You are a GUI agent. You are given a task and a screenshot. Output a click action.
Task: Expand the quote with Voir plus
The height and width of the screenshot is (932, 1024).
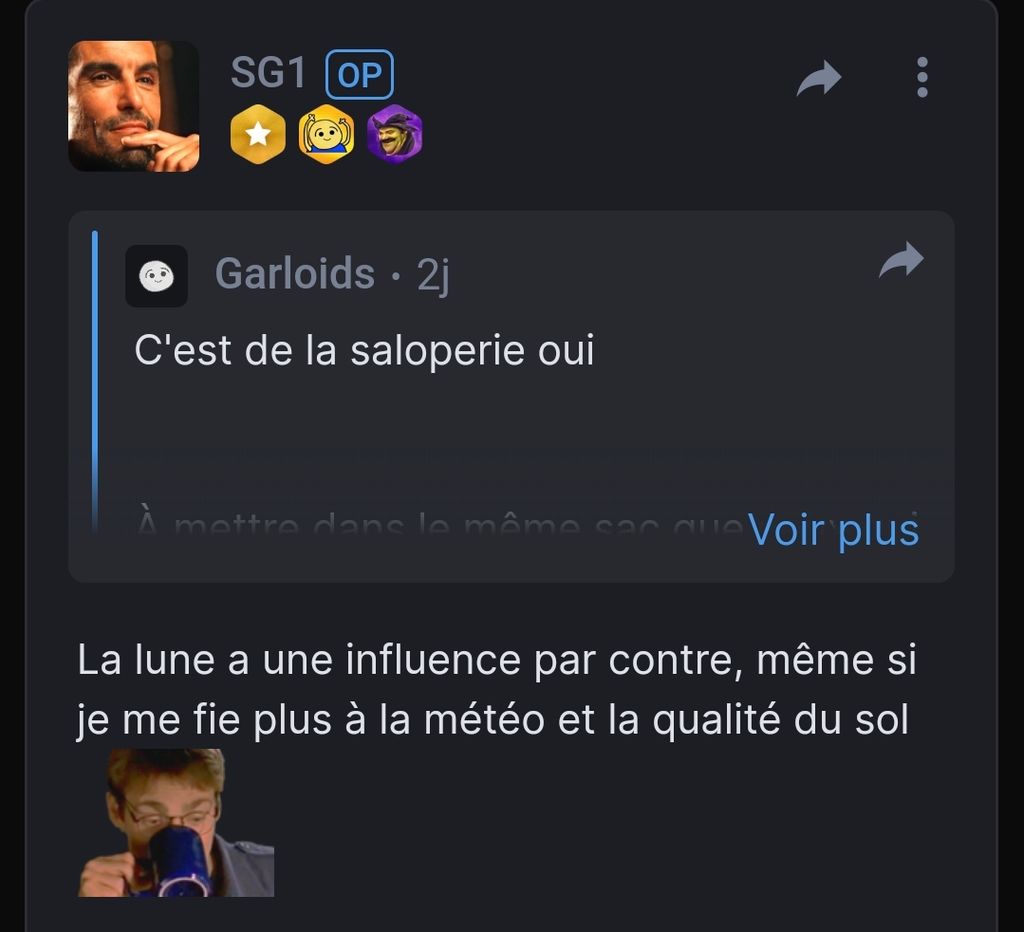tap(833, 529)
